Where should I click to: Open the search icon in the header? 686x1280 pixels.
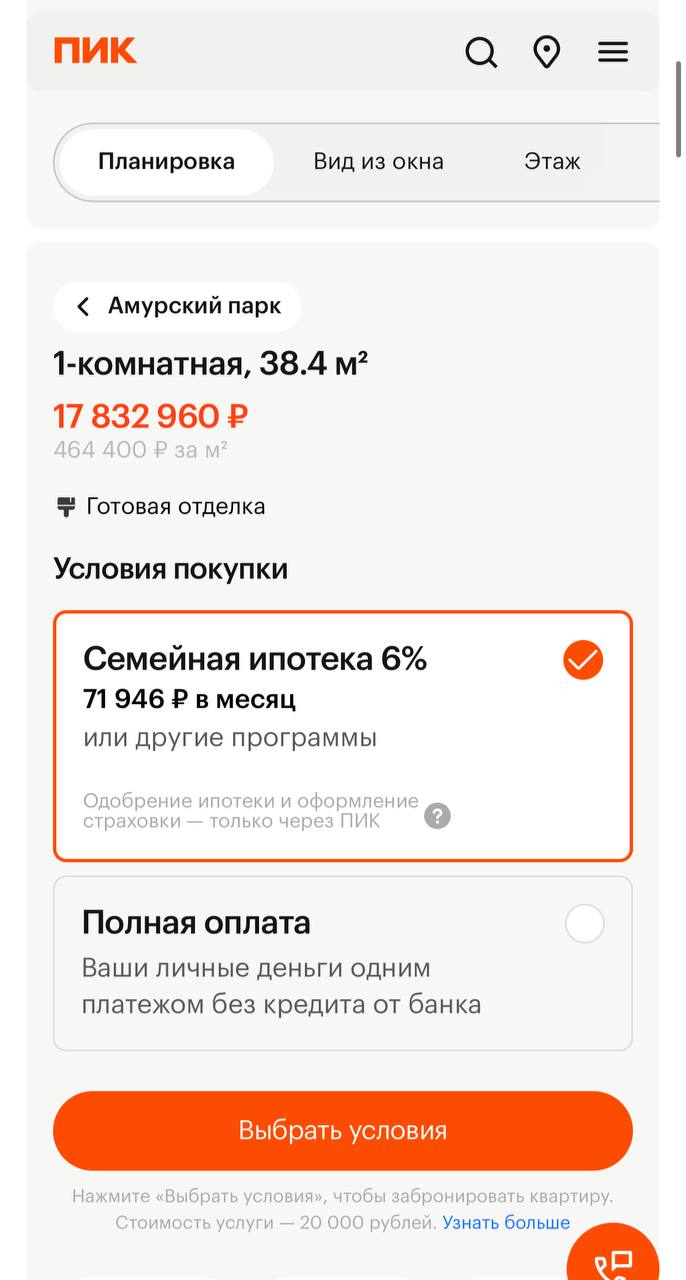pyautogui.click(x=481, y=52)
